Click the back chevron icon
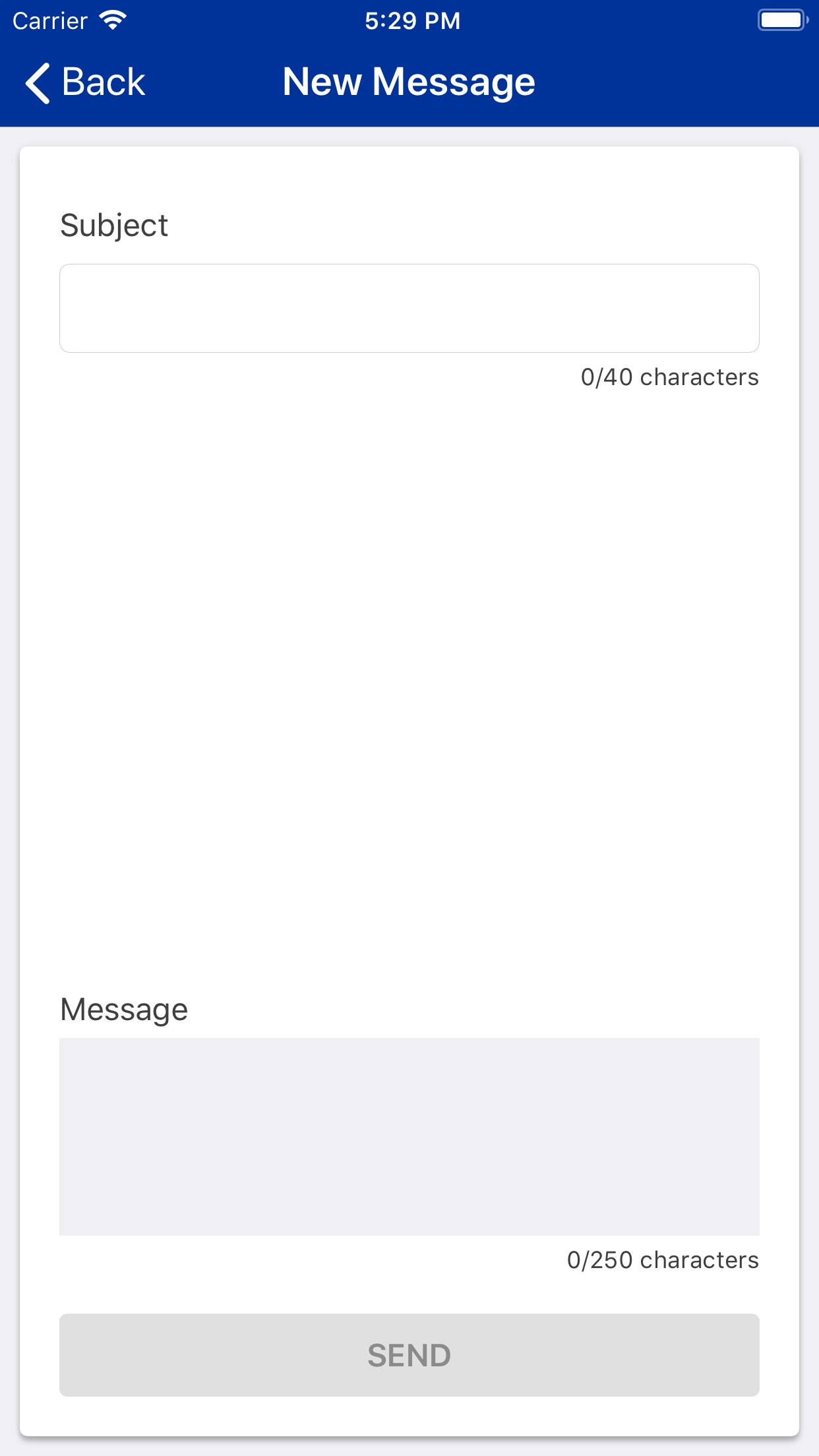This screenshot has height=1456, width=819. click(x=38, y=82)
